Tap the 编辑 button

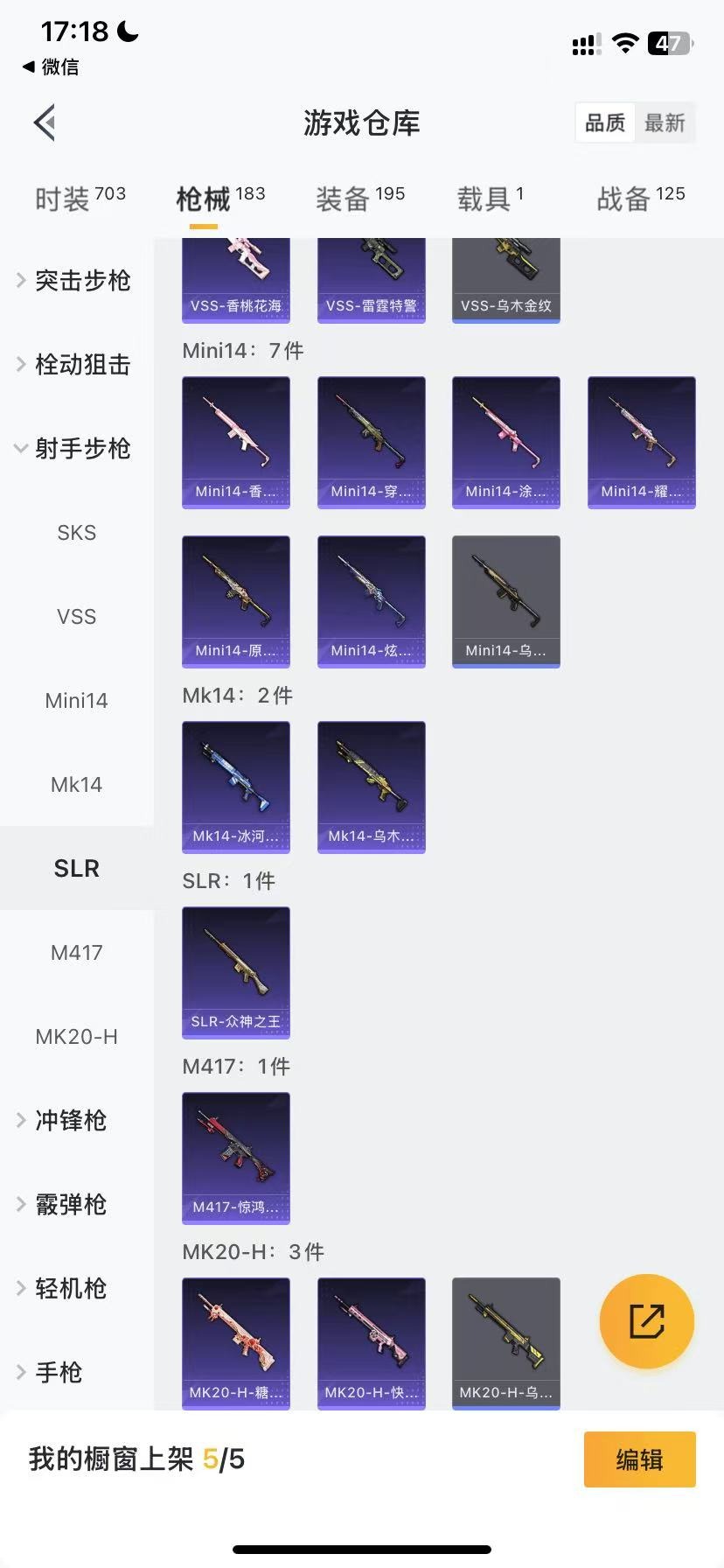pyautogui.click(x=639, y=1459)
